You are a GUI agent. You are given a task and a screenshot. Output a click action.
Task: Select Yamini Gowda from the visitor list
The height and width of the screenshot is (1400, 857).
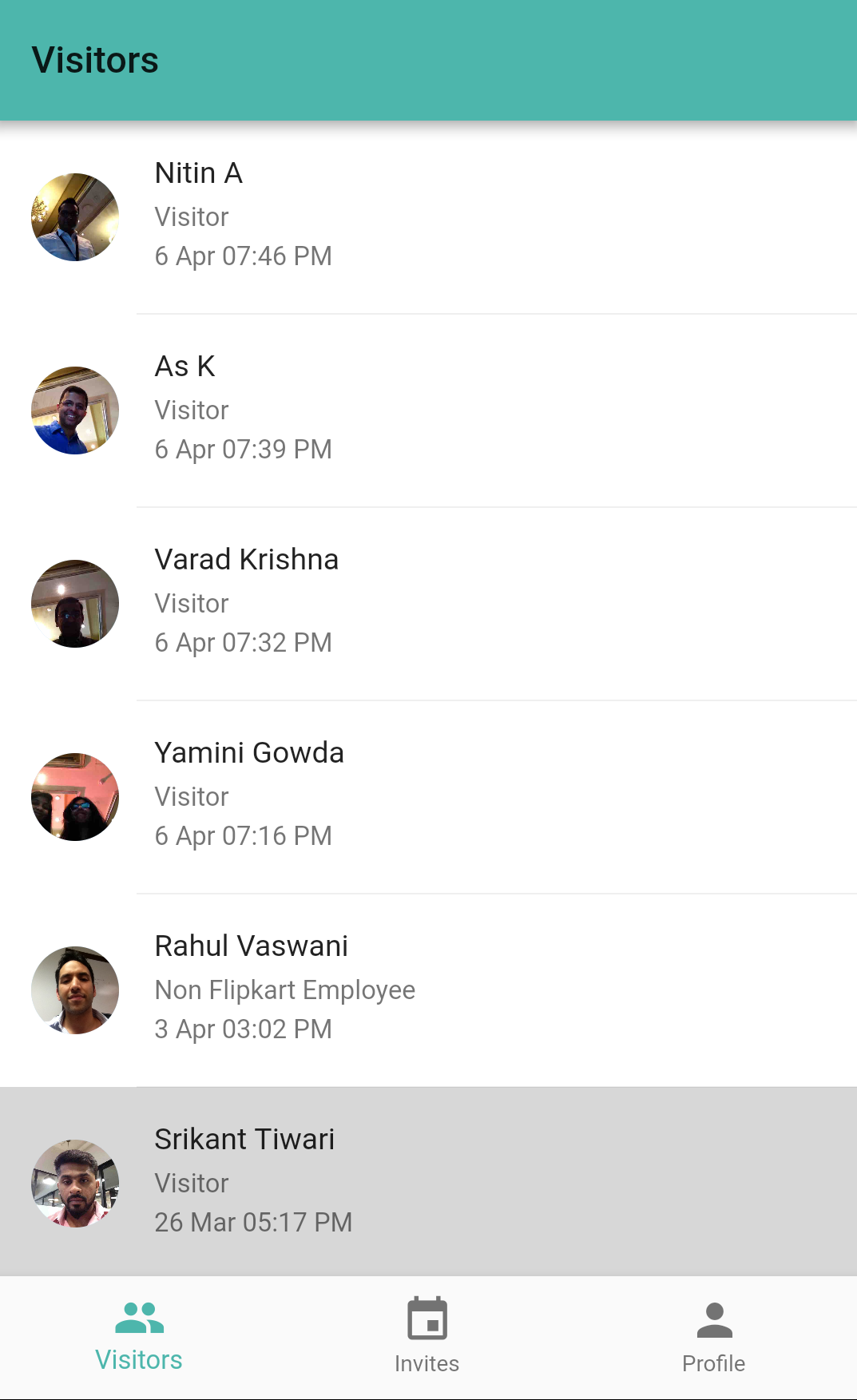pyautogui.click(x=428, y=796)
